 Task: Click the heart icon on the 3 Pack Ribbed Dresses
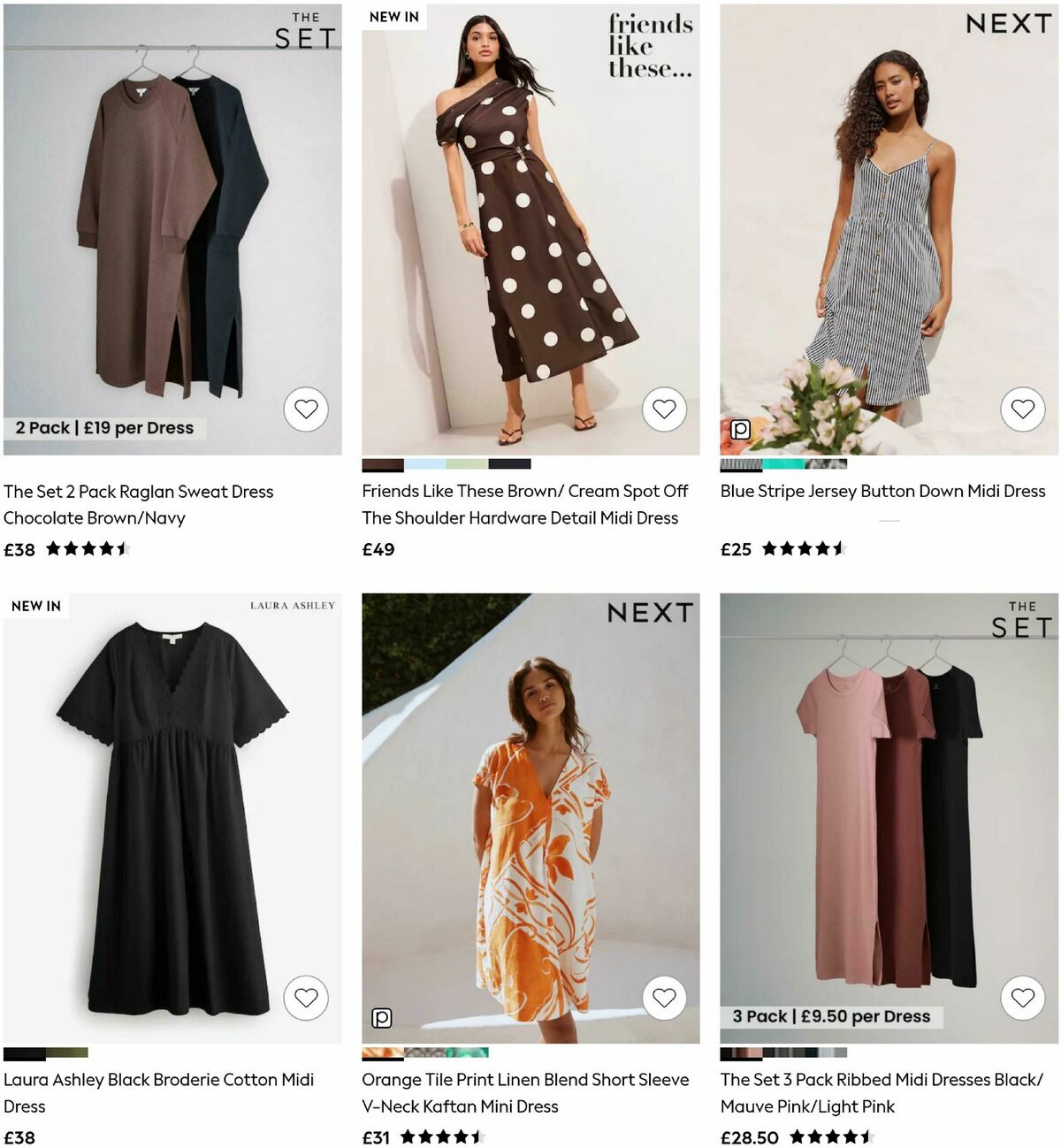pos(1023,999)
